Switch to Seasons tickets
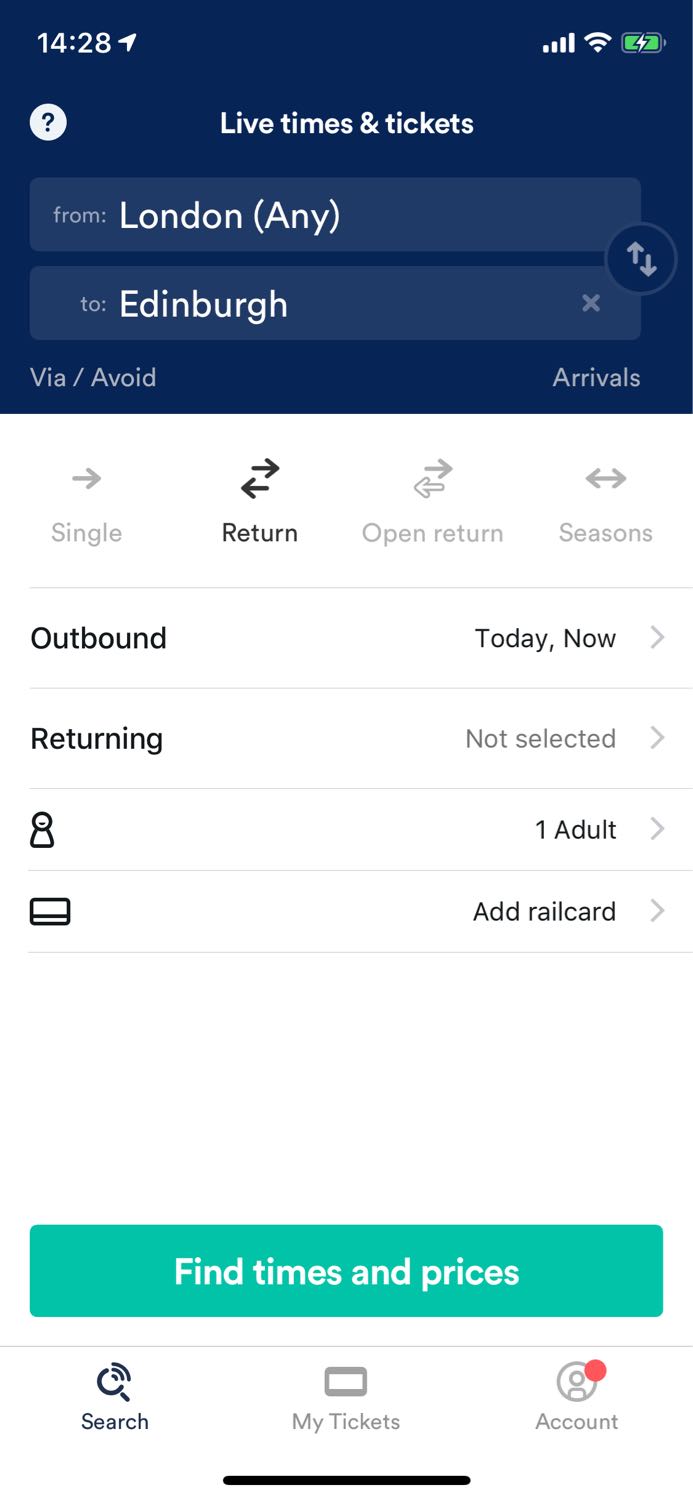Screen dimensions: 693x1500 [606, 503]
